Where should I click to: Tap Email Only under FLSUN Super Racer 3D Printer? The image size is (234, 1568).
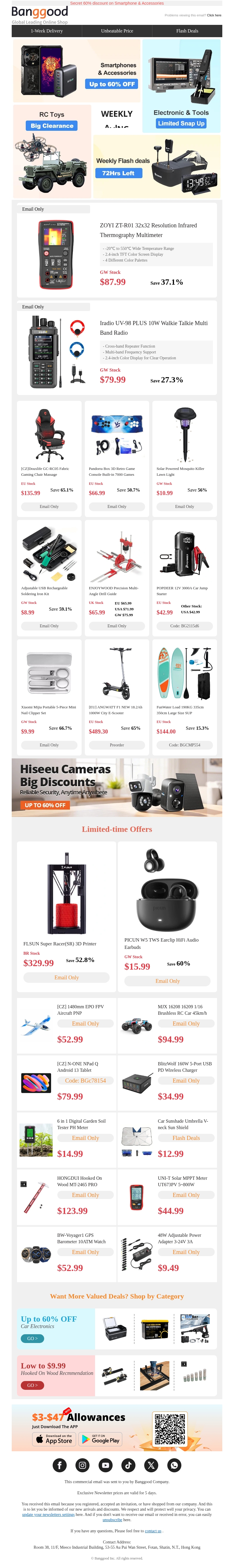point(66,977)
